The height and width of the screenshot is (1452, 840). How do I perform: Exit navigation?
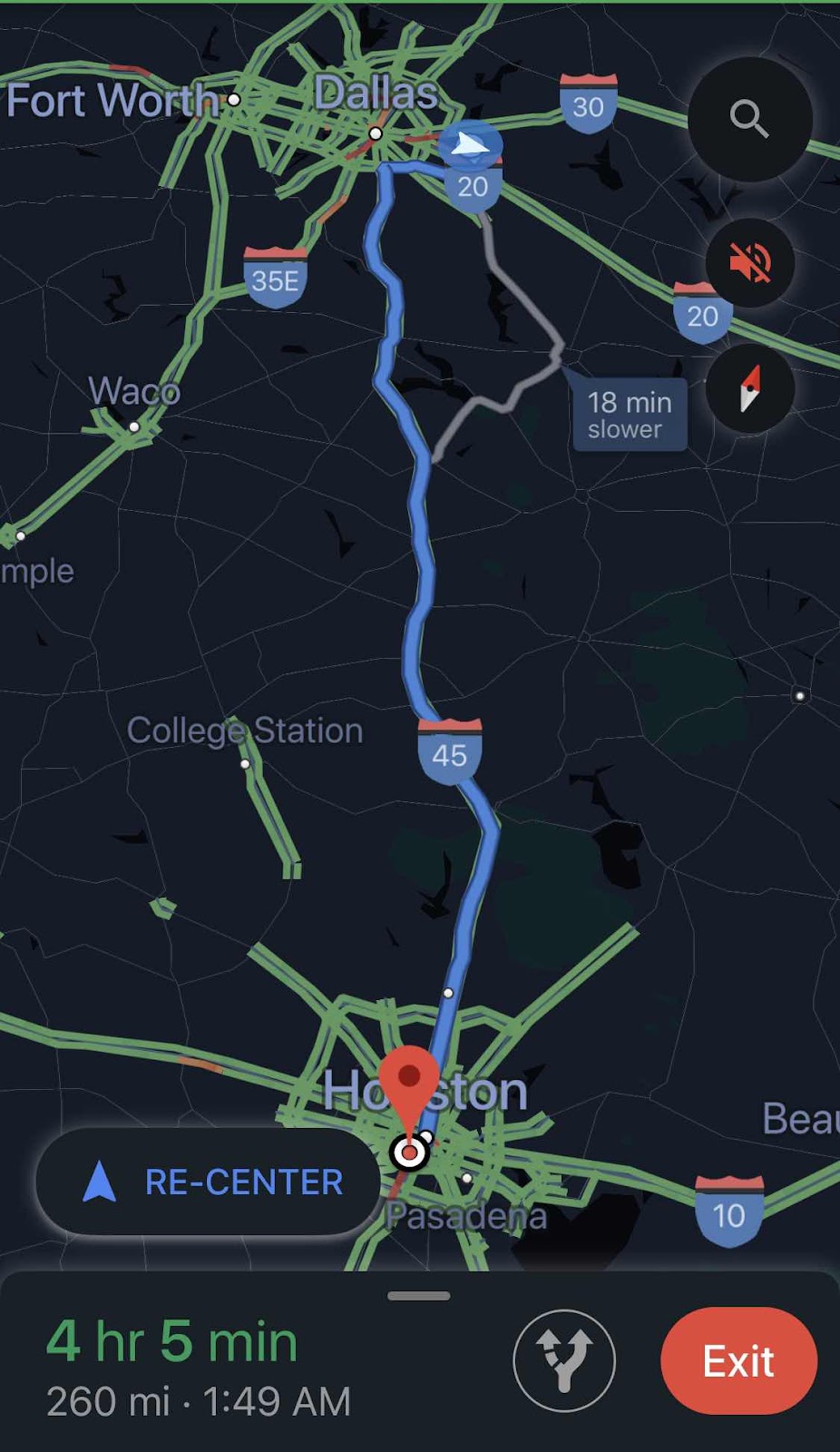(738, 1360)
